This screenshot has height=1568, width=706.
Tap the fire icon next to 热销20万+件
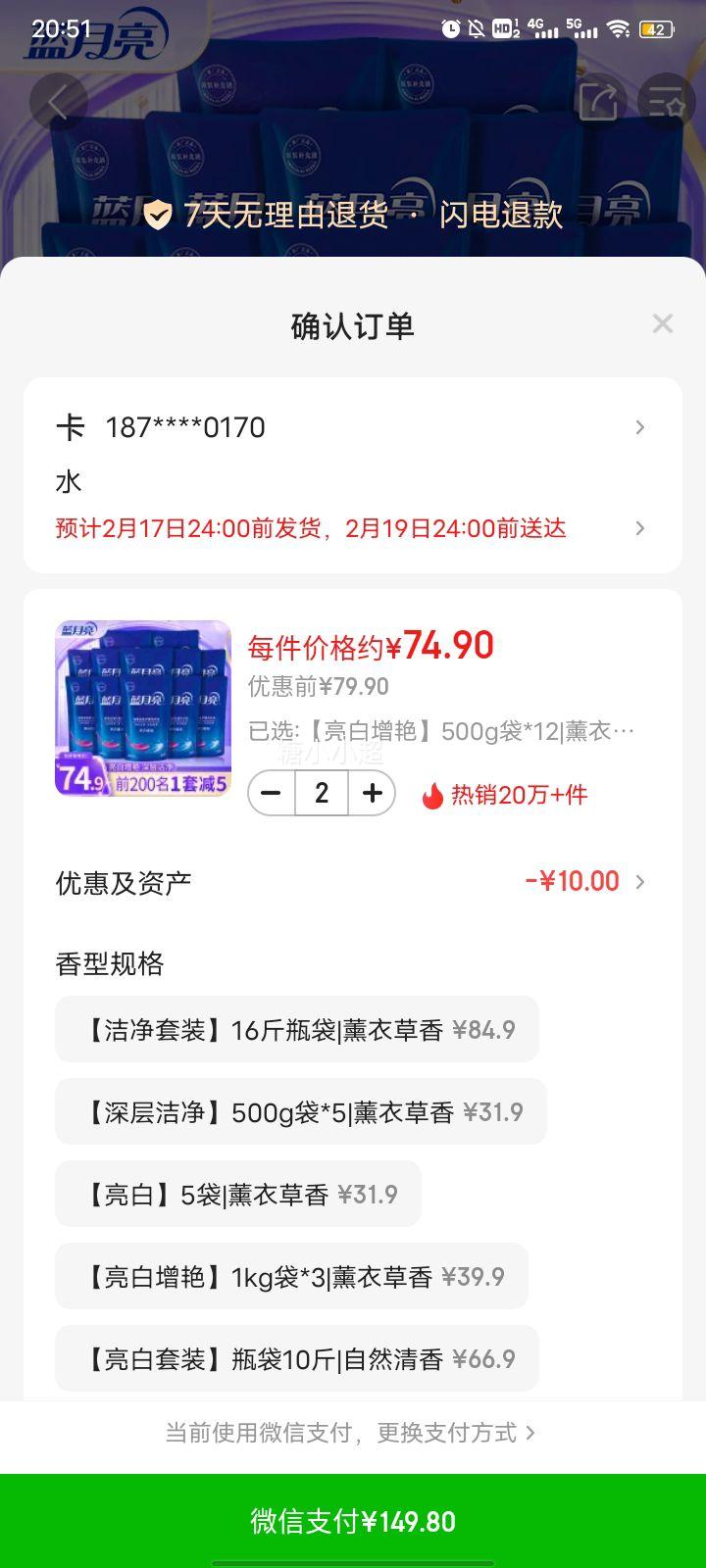(433, 795)
